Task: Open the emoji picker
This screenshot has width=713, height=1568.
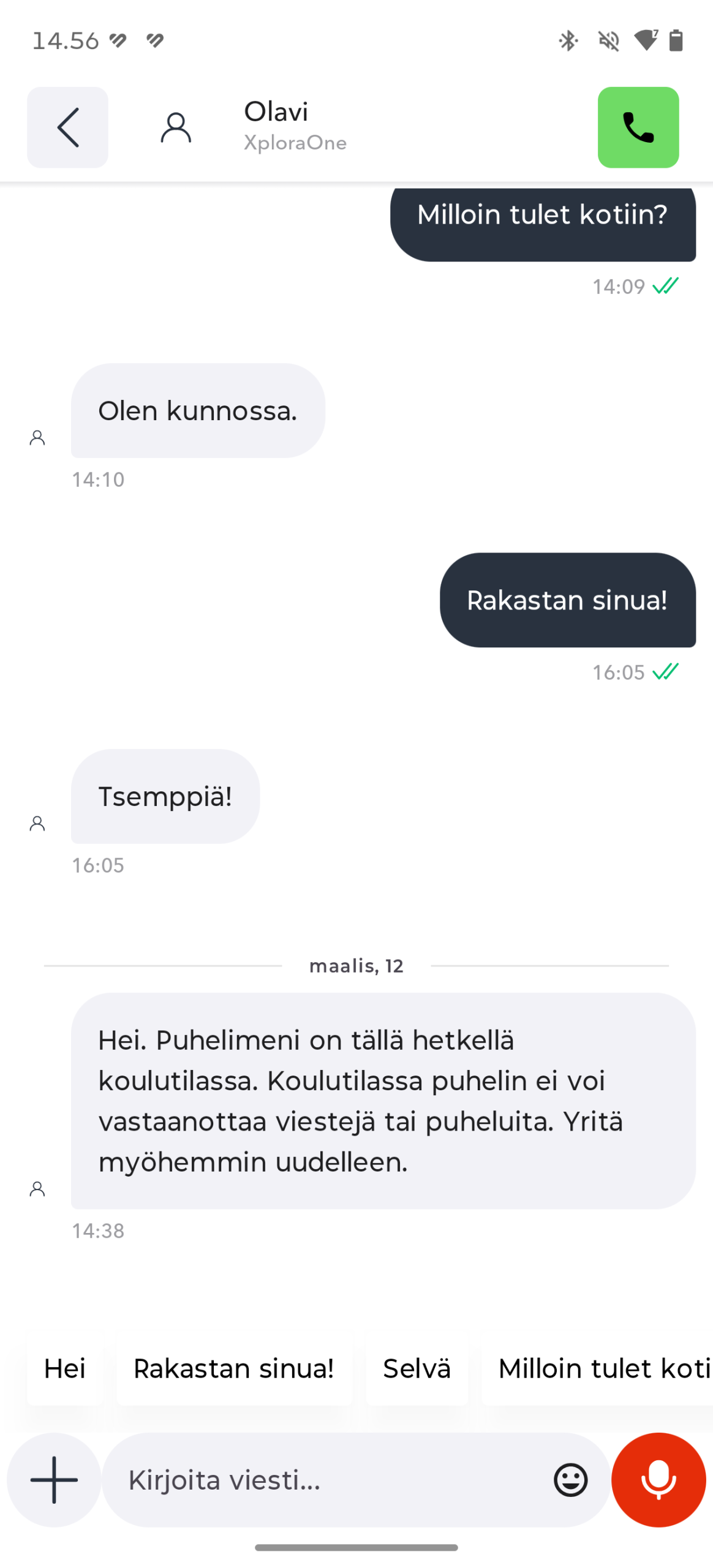Action: [570, 1479]
